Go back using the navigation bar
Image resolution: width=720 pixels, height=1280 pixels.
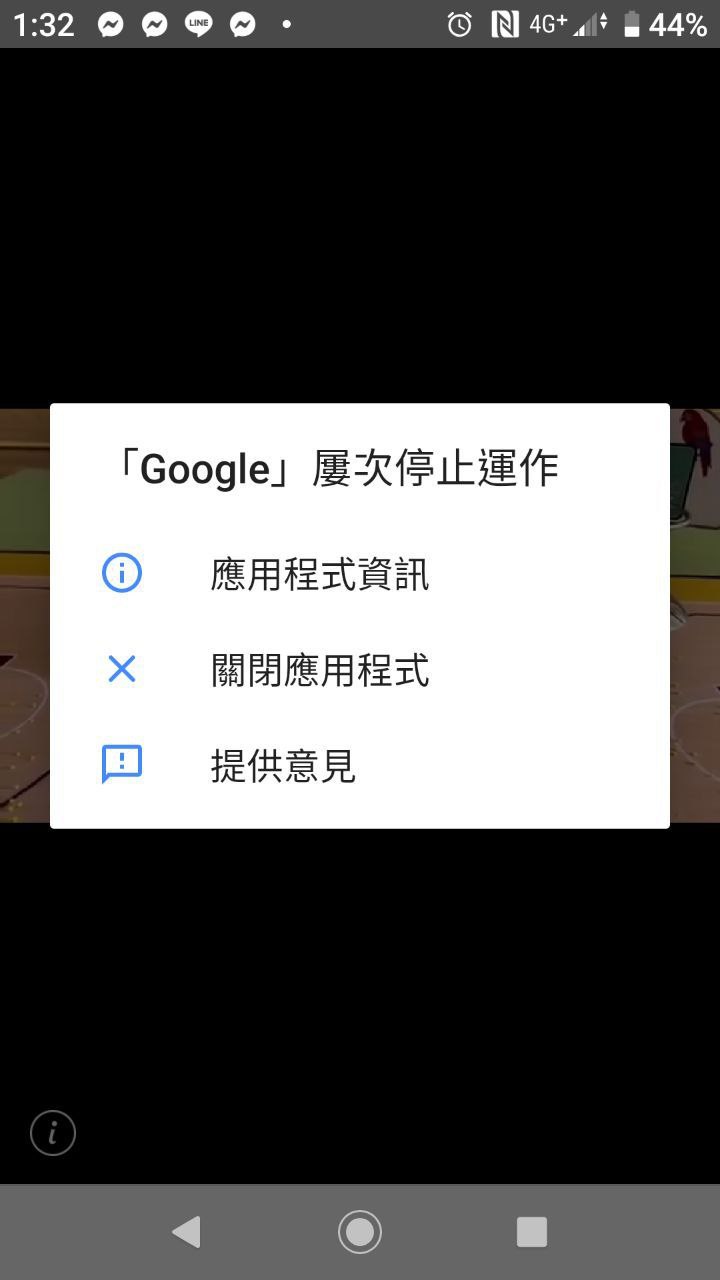pos(186,1232)
